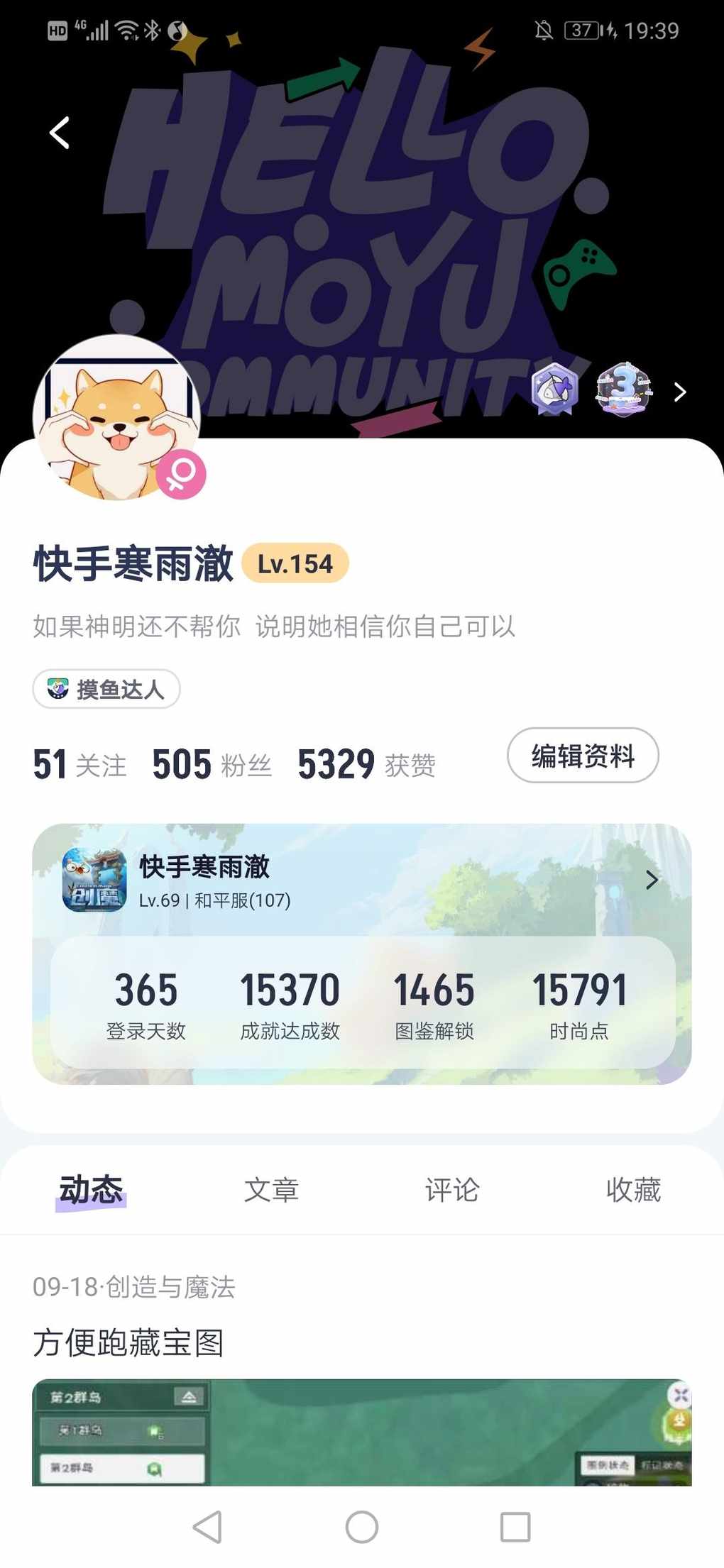This screenshot has height=1568, width=724.
Task: Open recent apps from the navigation bar
Action: point(515,1527)
